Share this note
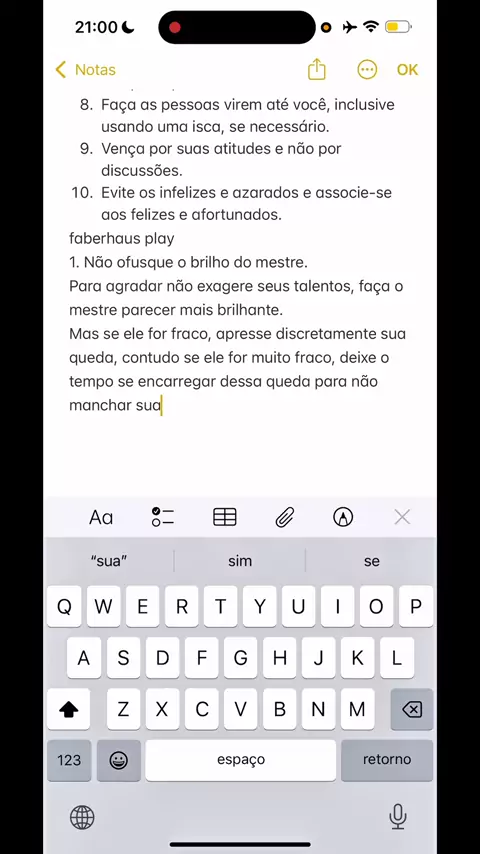Screen dimensions: 480x854 point(317,69)
